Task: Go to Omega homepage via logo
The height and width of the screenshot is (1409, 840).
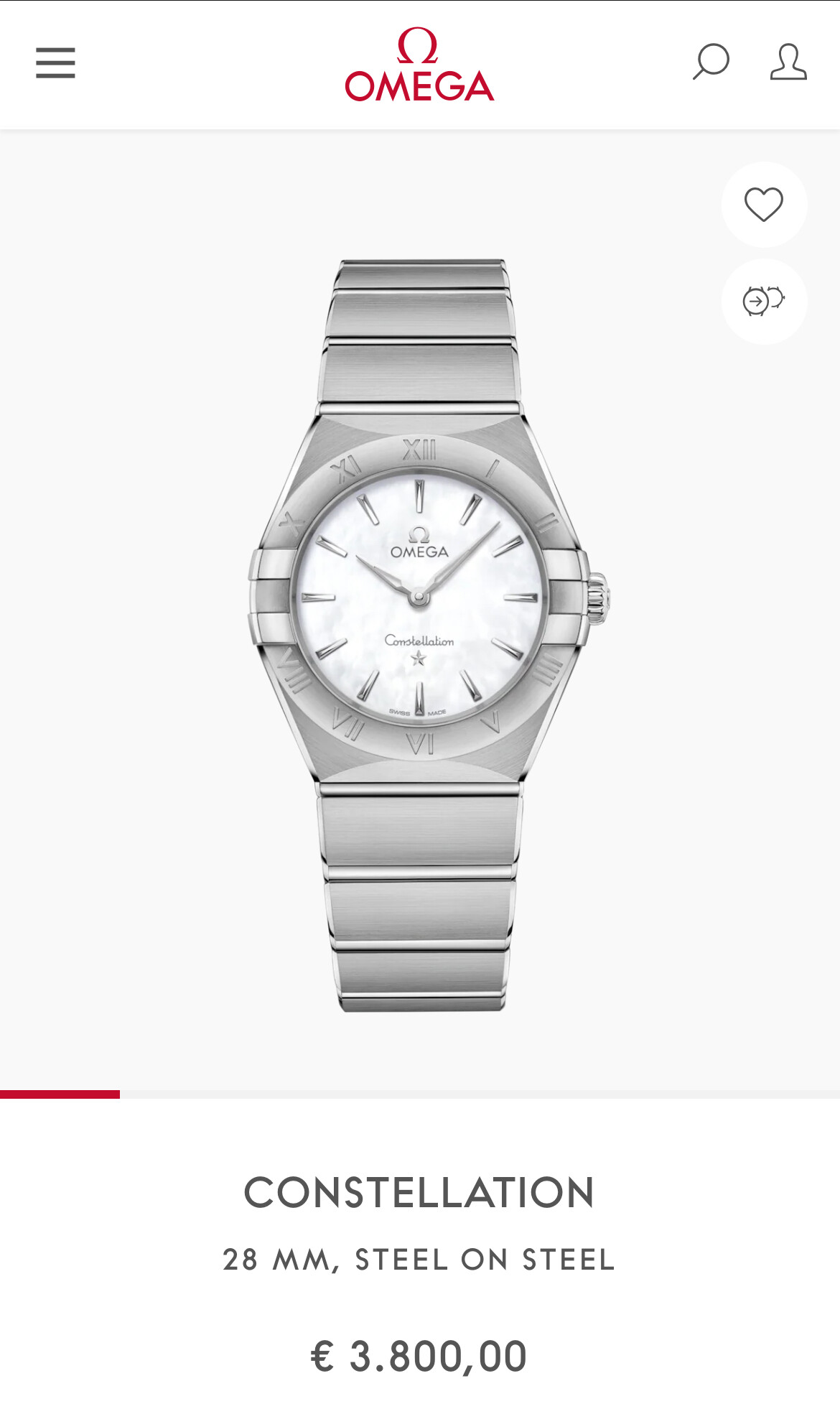Action: (x=419, y=65)
